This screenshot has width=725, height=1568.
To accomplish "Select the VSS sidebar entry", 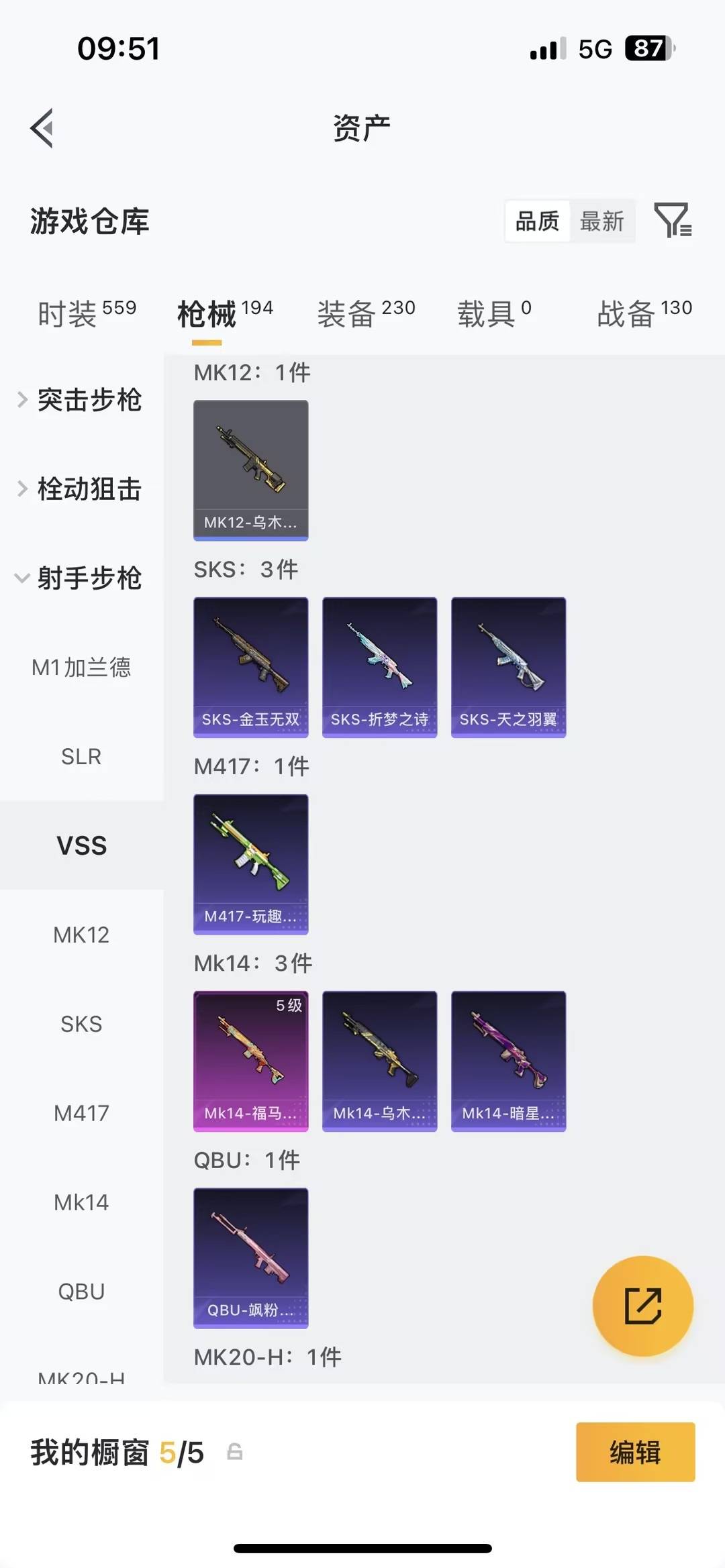I will 82,846.
